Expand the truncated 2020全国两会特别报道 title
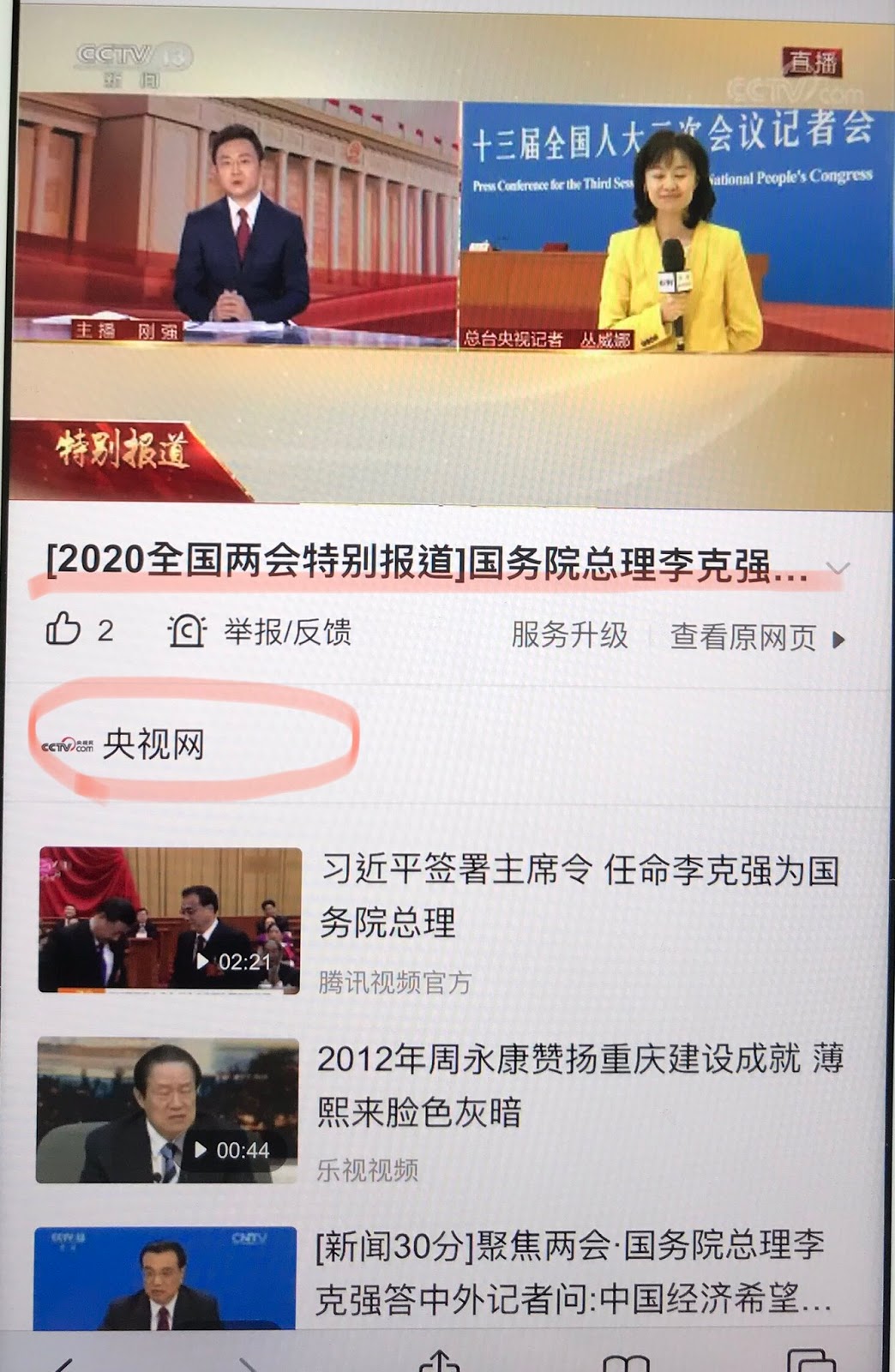Image resolution: width=895 pixels, height=1372 pixels. pos(838,568)
